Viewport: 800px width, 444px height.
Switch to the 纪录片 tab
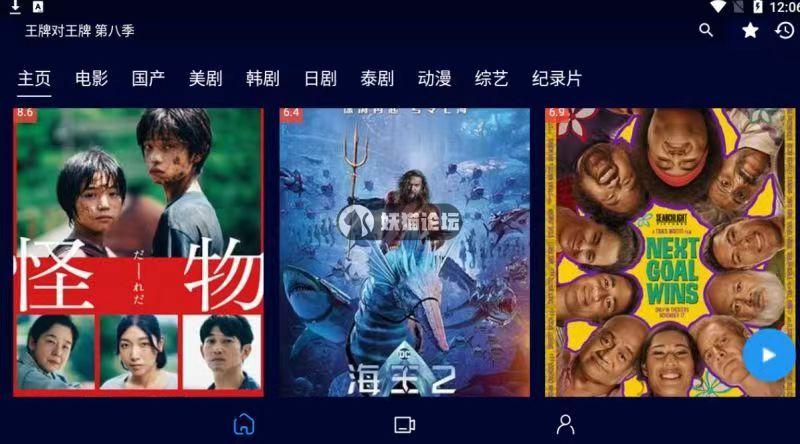click(x=557, y=78)
